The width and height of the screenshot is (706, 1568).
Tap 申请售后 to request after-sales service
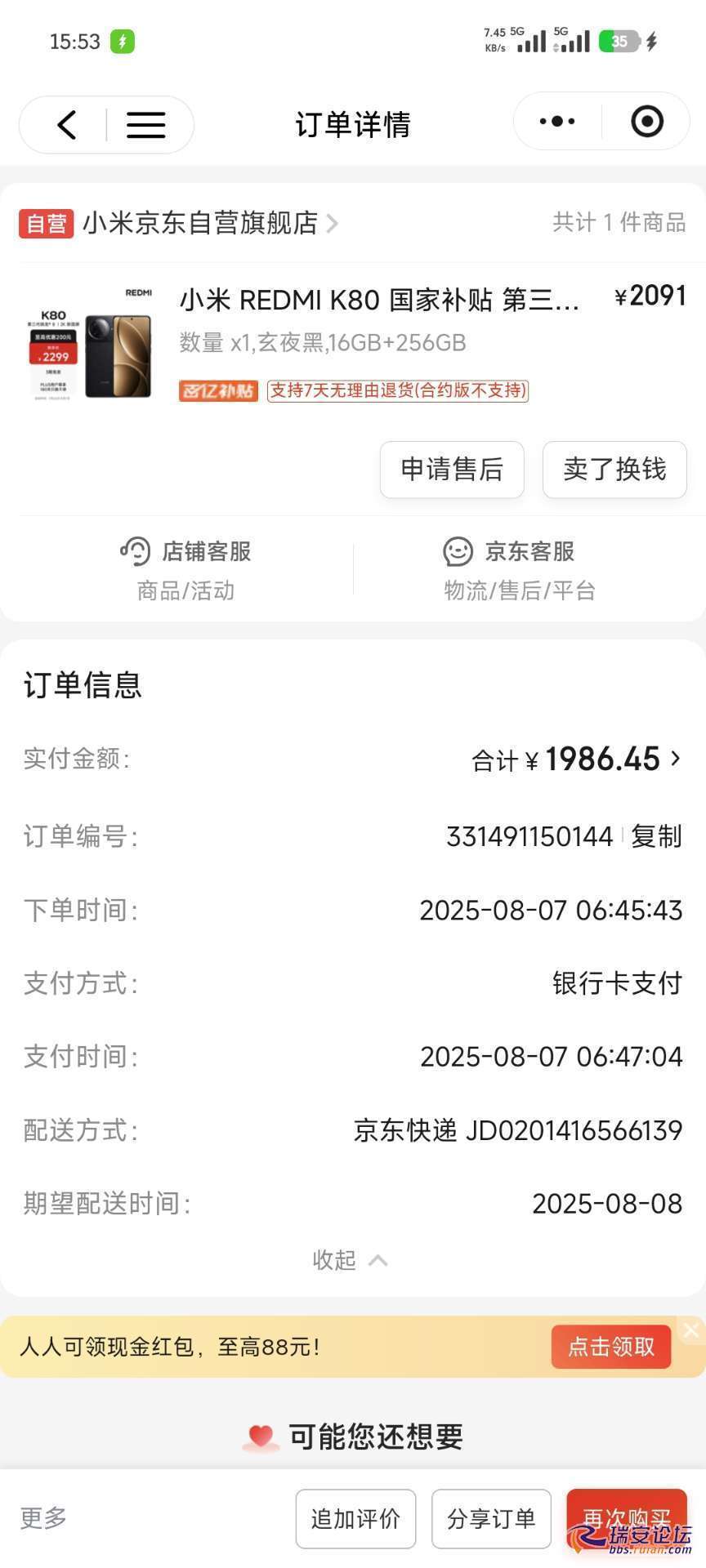click(x=452, y=470)
